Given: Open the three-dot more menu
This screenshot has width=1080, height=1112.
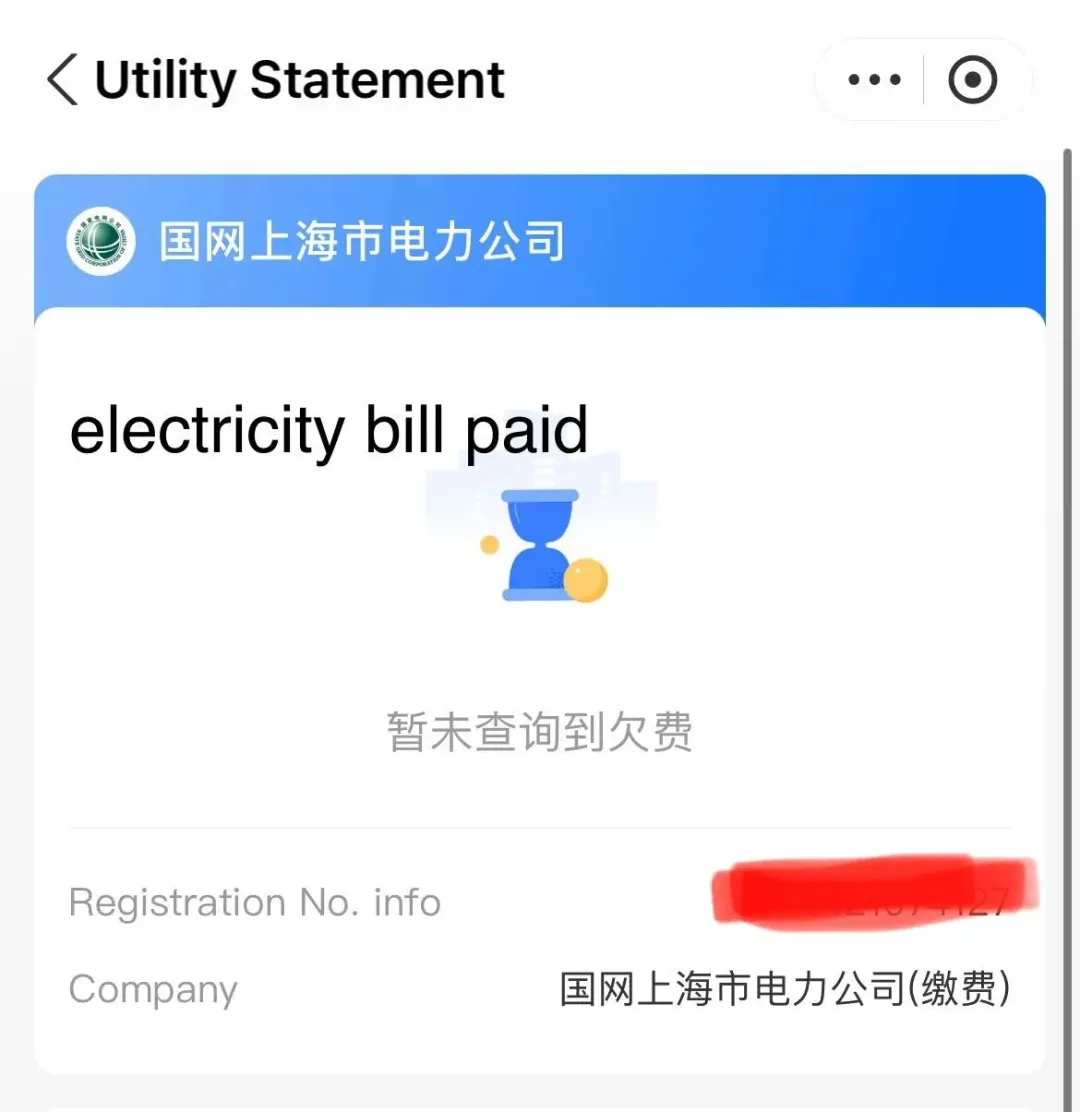Looking at the screenshot, I should [873, 80].
